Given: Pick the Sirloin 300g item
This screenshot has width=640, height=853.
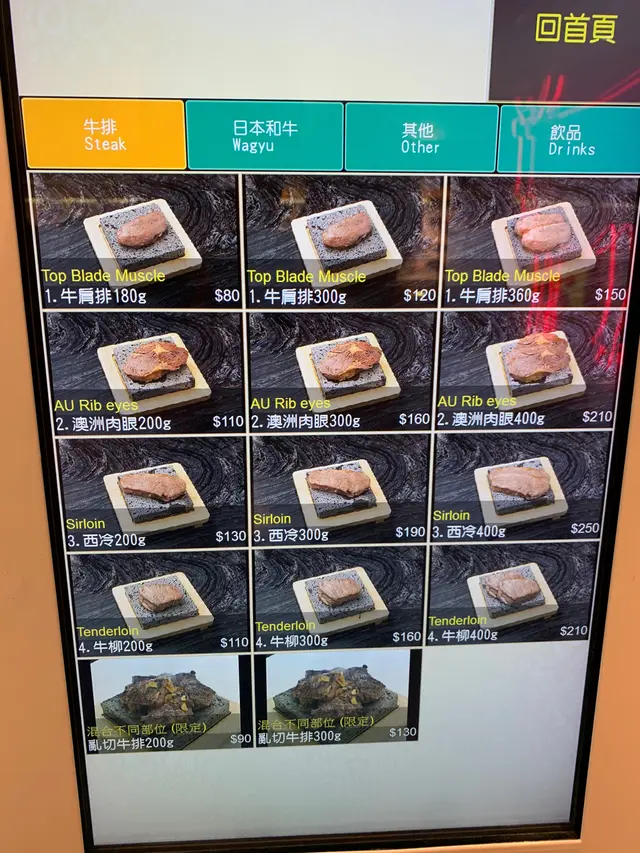Looking at the screenshot, I should tap(340, 490).
